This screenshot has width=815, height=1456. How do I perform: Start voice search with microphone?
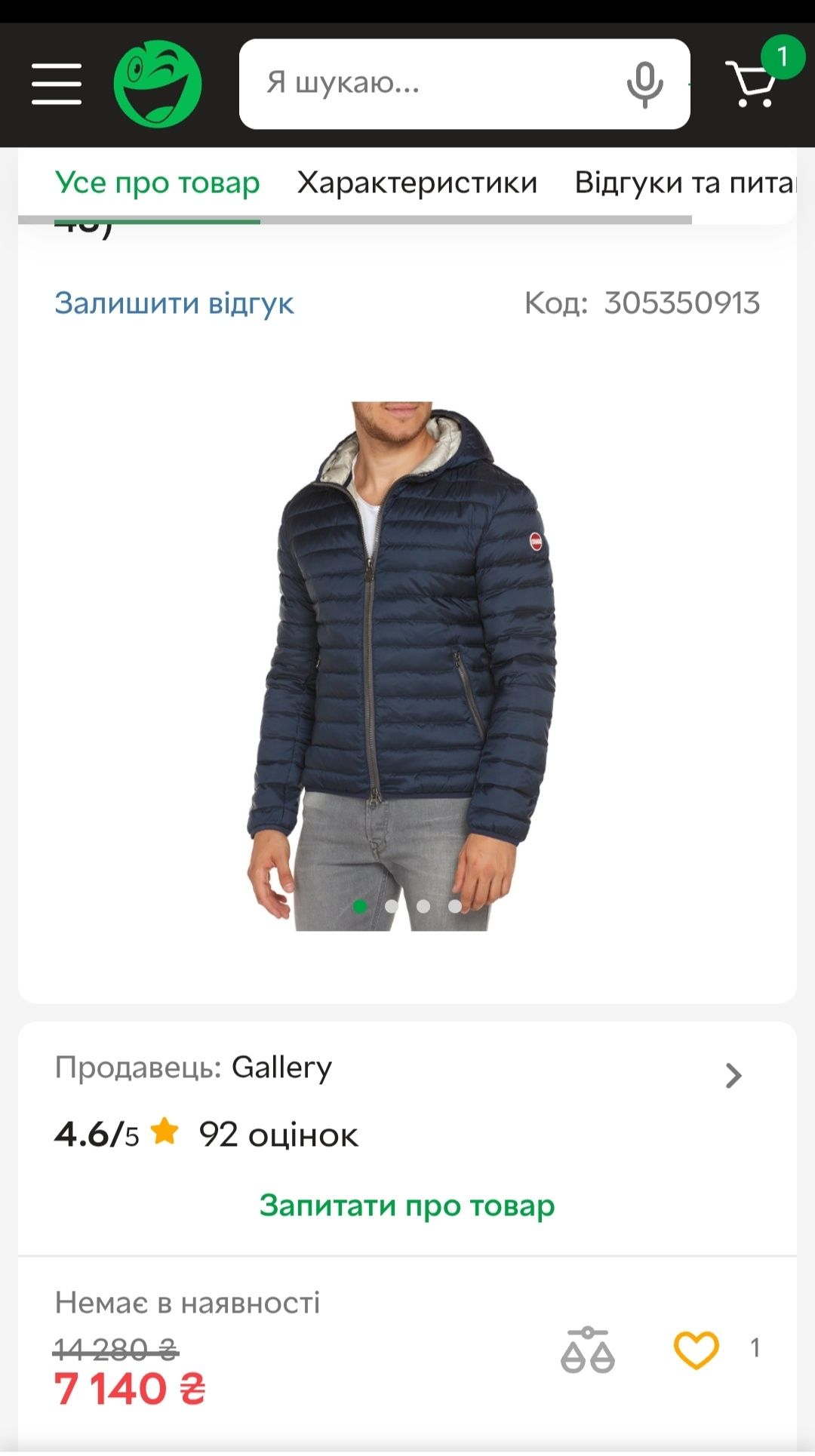644,84
